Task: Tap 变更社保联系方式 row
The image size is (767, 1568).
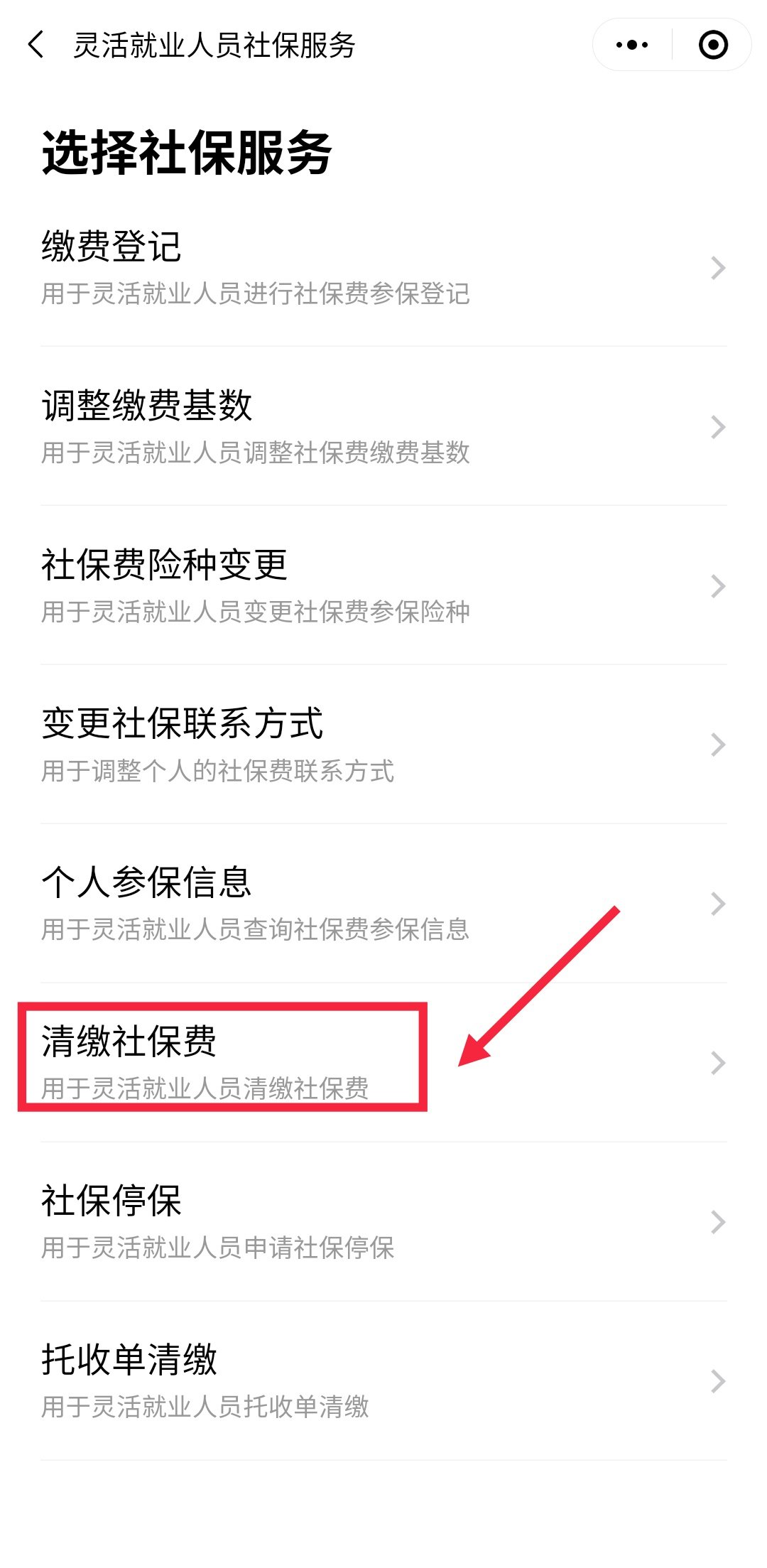Action: coord(383,745)
